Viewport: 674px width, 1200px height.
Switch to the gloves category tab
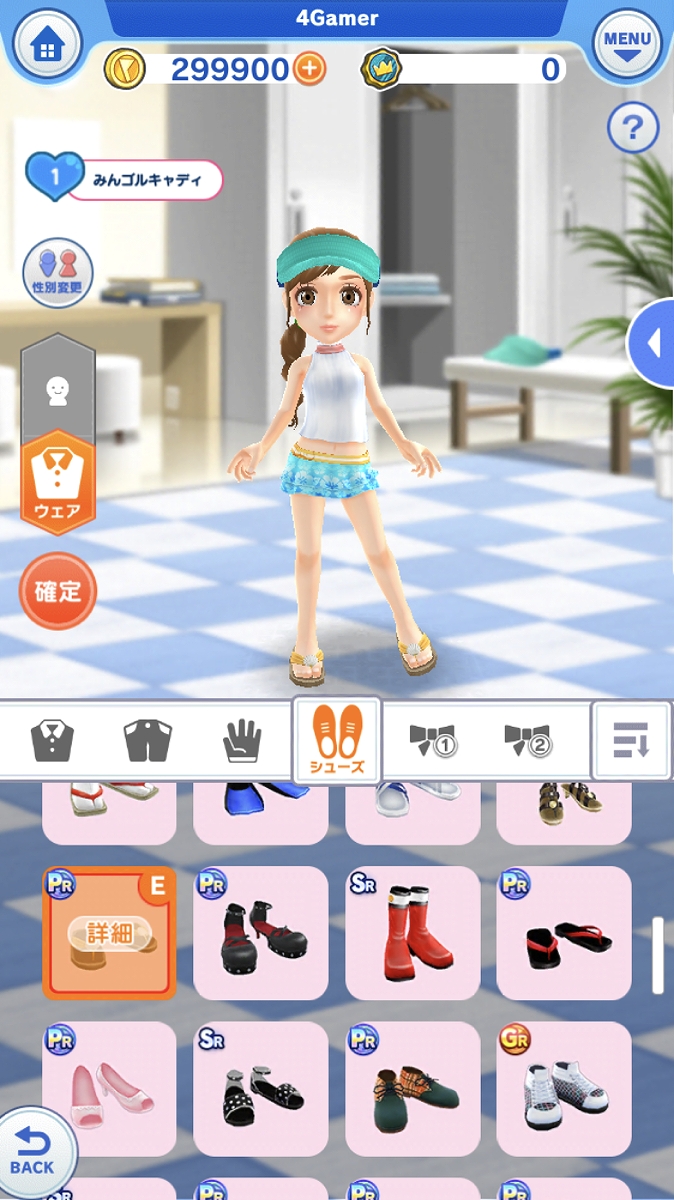tap(242, 741)
